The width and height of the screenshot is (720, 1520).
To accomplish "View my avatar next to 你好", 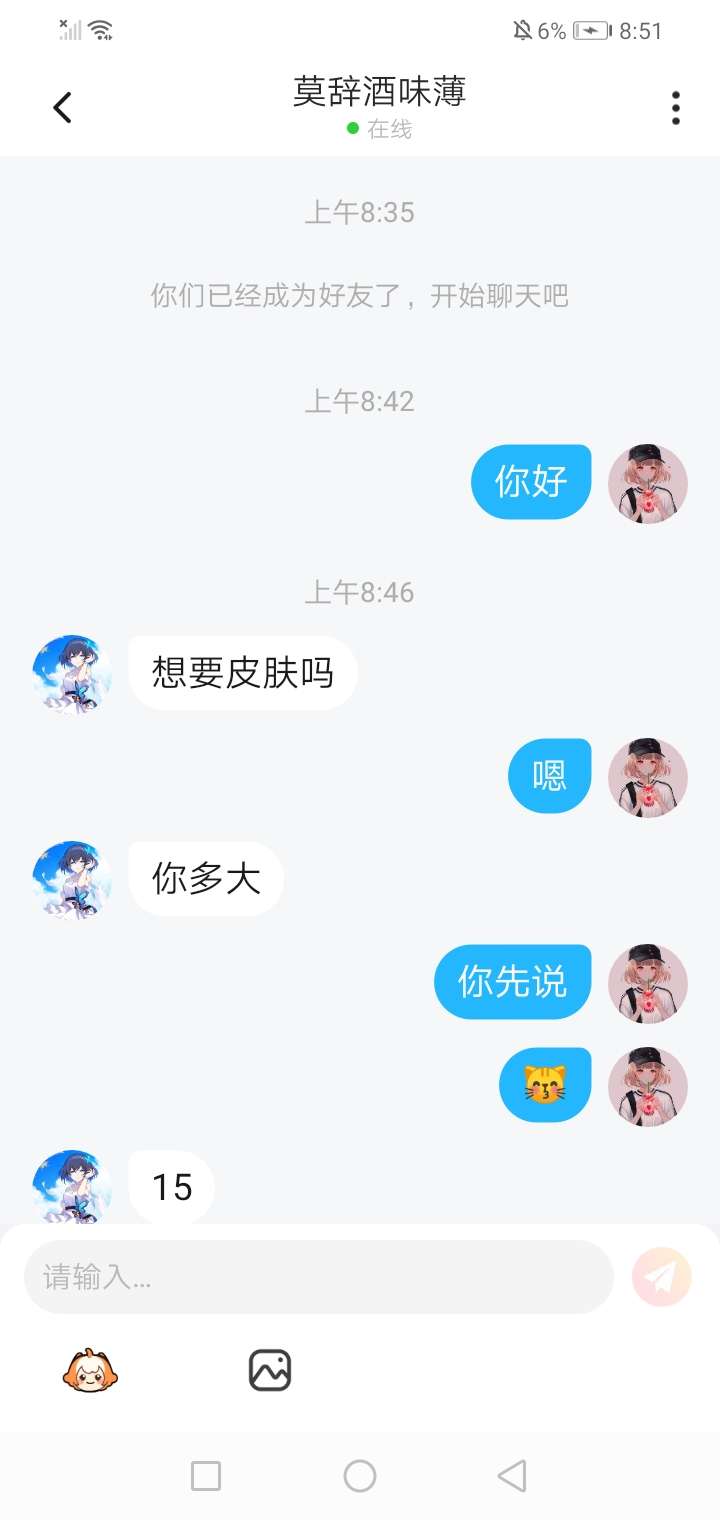I will (x=648, y=484).
